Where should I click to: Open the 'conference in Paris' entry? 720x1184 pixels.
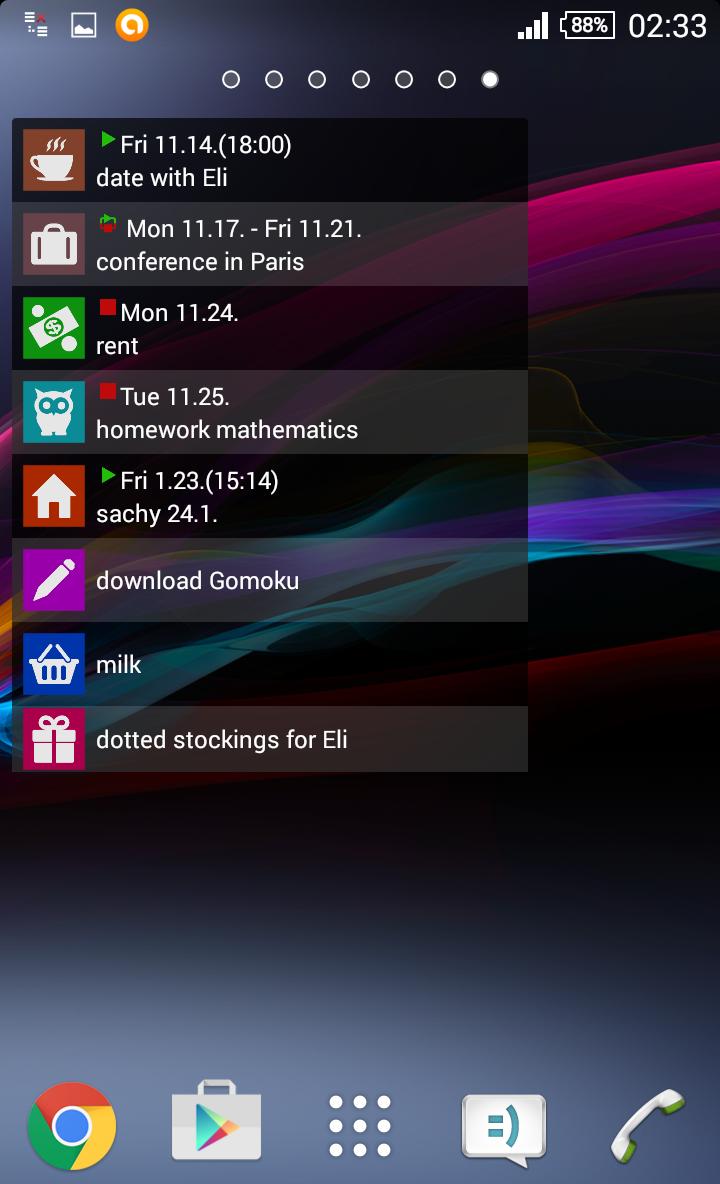(x=270, y=245)
